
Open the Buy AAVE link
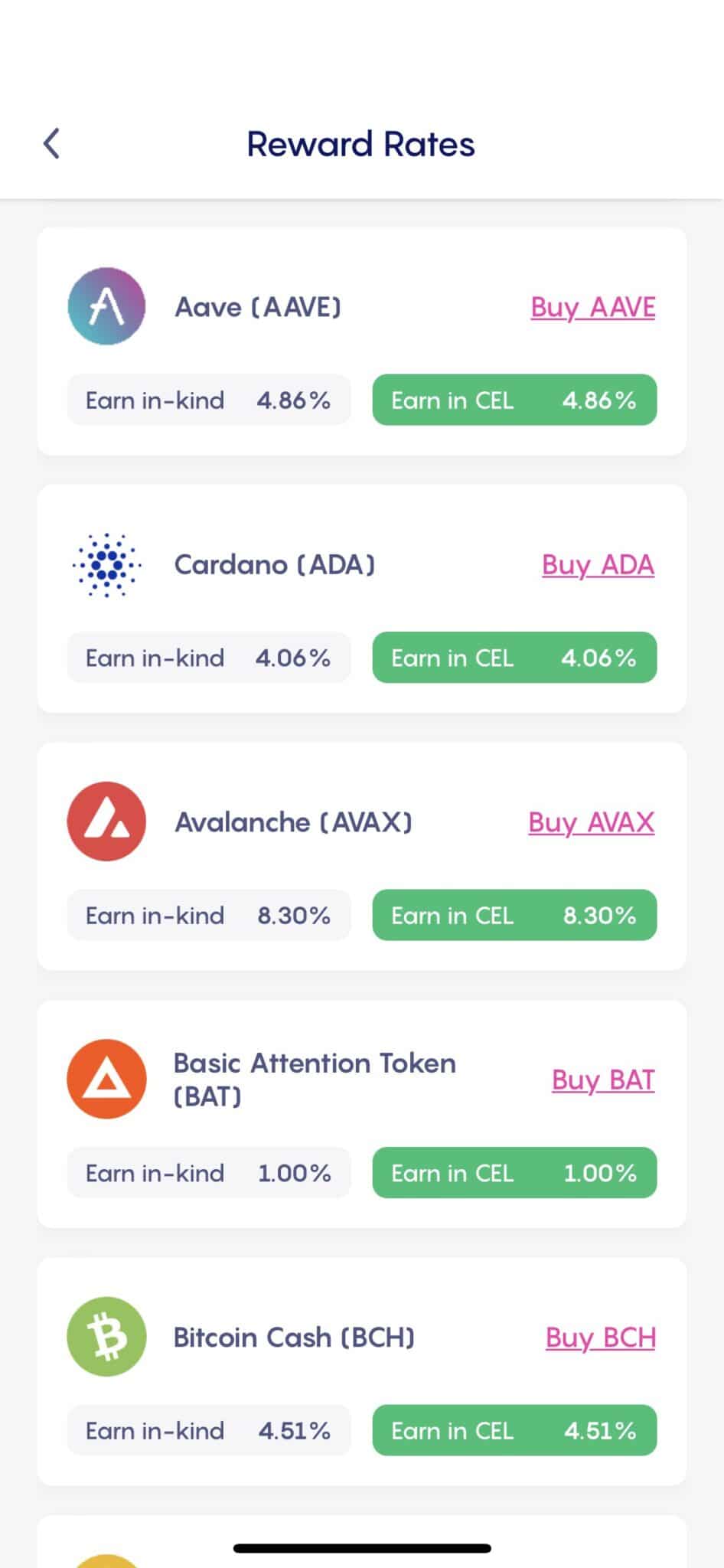pos(593,308)
